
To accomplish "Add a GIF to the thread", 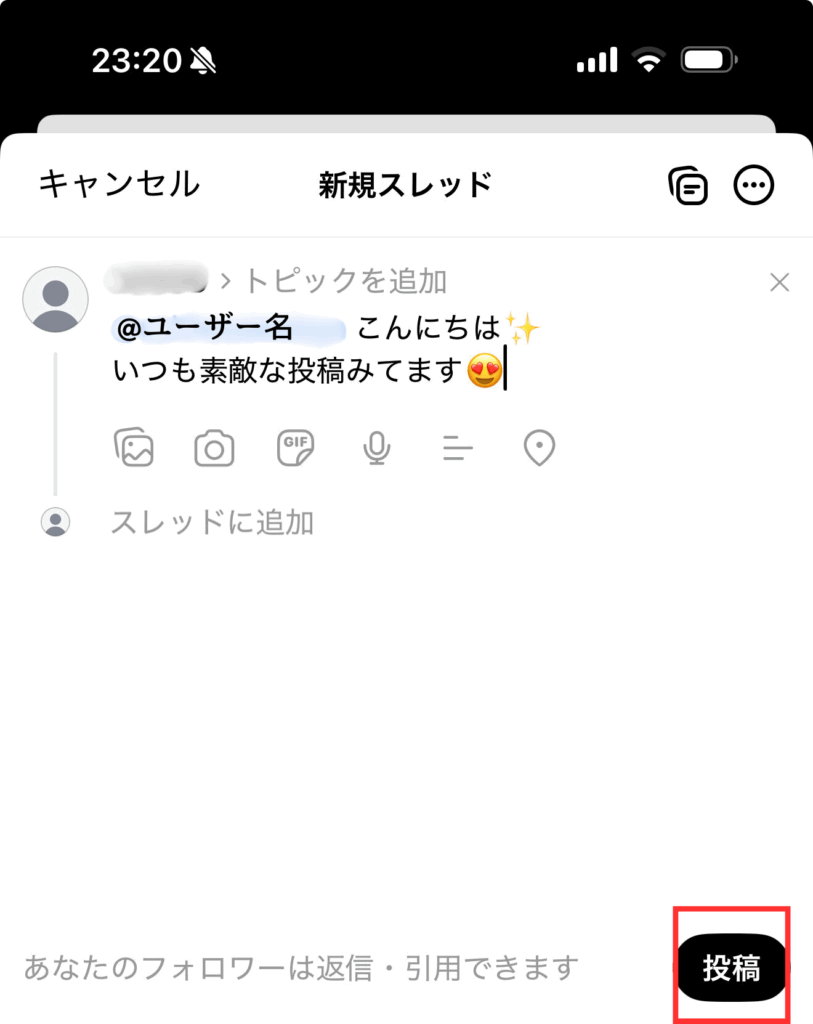I will 295,448.
